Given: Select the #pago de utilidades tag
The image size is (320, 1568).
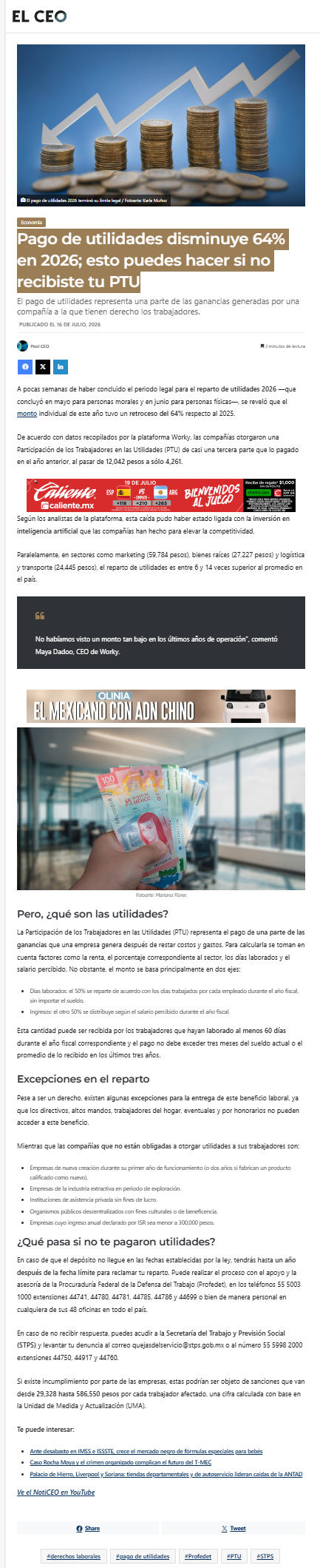Looking at the screenshot, I should click(143, 1556).
